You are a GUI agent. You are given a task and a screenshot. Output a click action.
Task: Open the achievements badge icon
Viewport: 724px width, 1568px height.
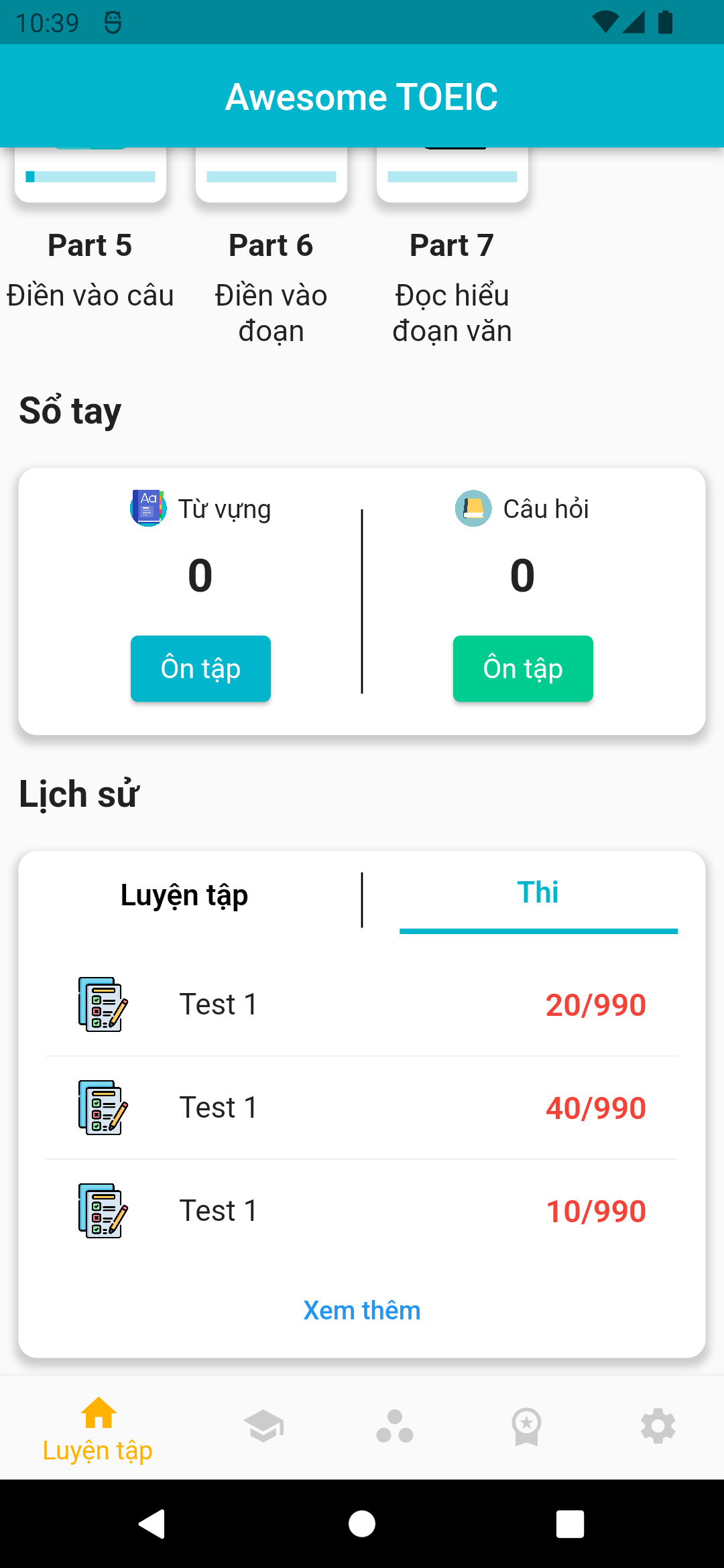(526, 1426)
